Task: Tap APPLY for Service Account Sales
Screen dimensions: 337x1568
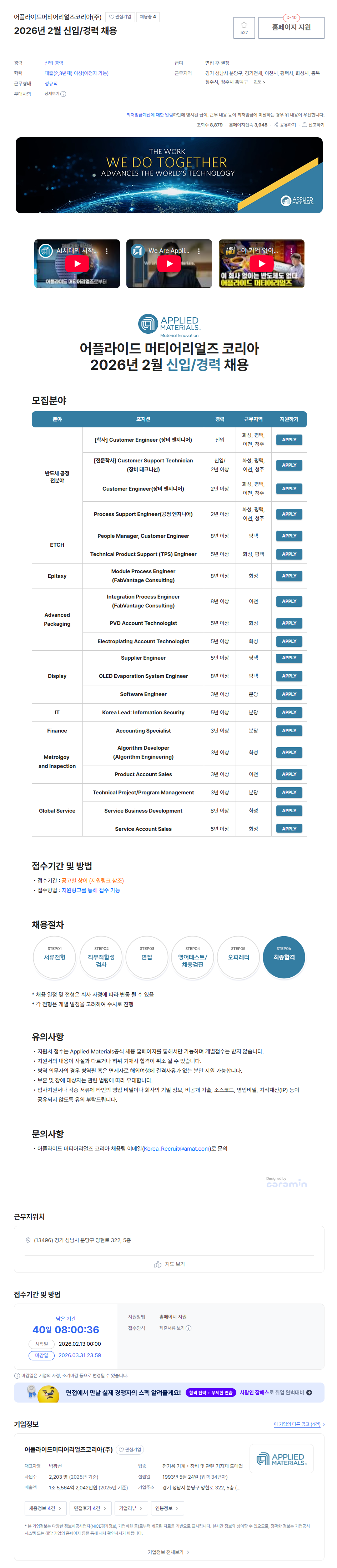Action: 288,828
